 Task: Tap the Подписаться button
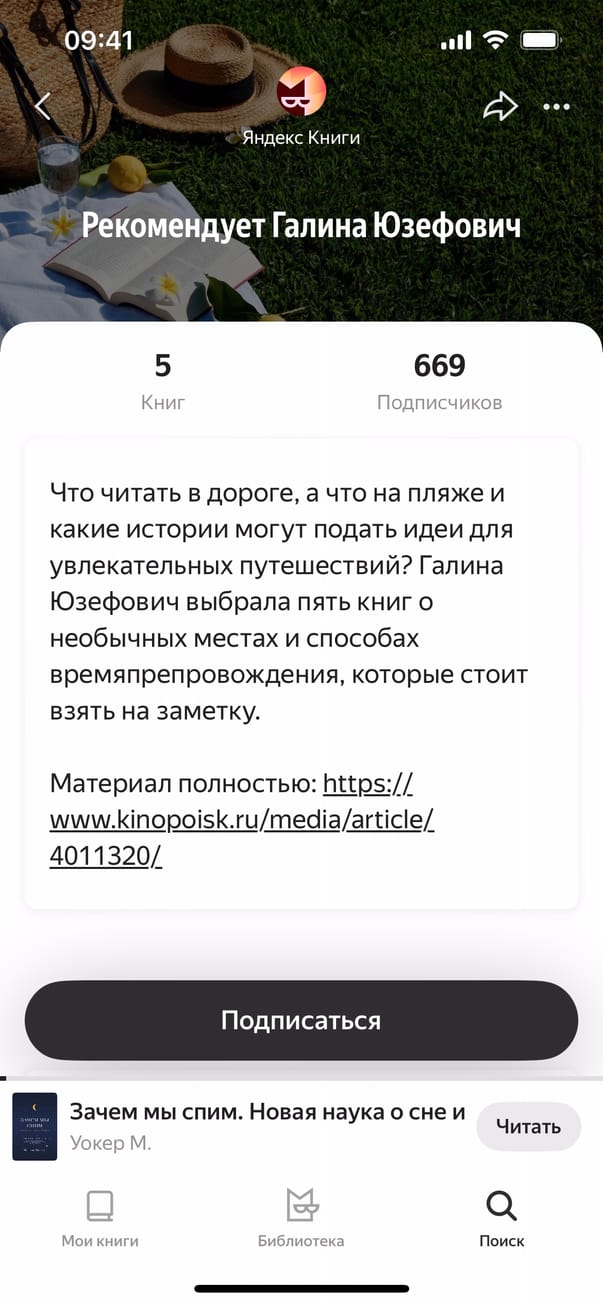(301, 1020)
